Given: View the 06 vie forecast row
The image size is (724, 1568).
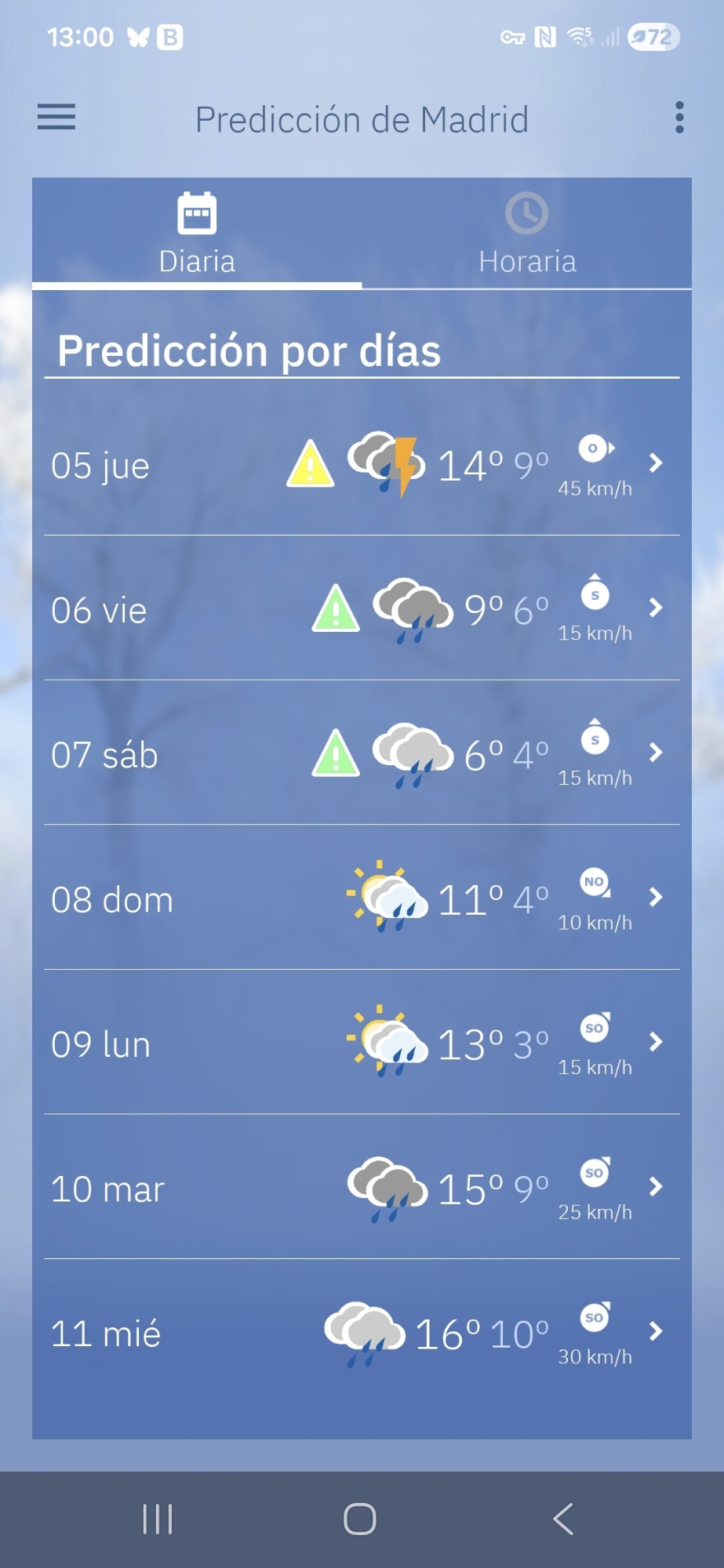Looking at the screenshot, I should click(656, 608).
